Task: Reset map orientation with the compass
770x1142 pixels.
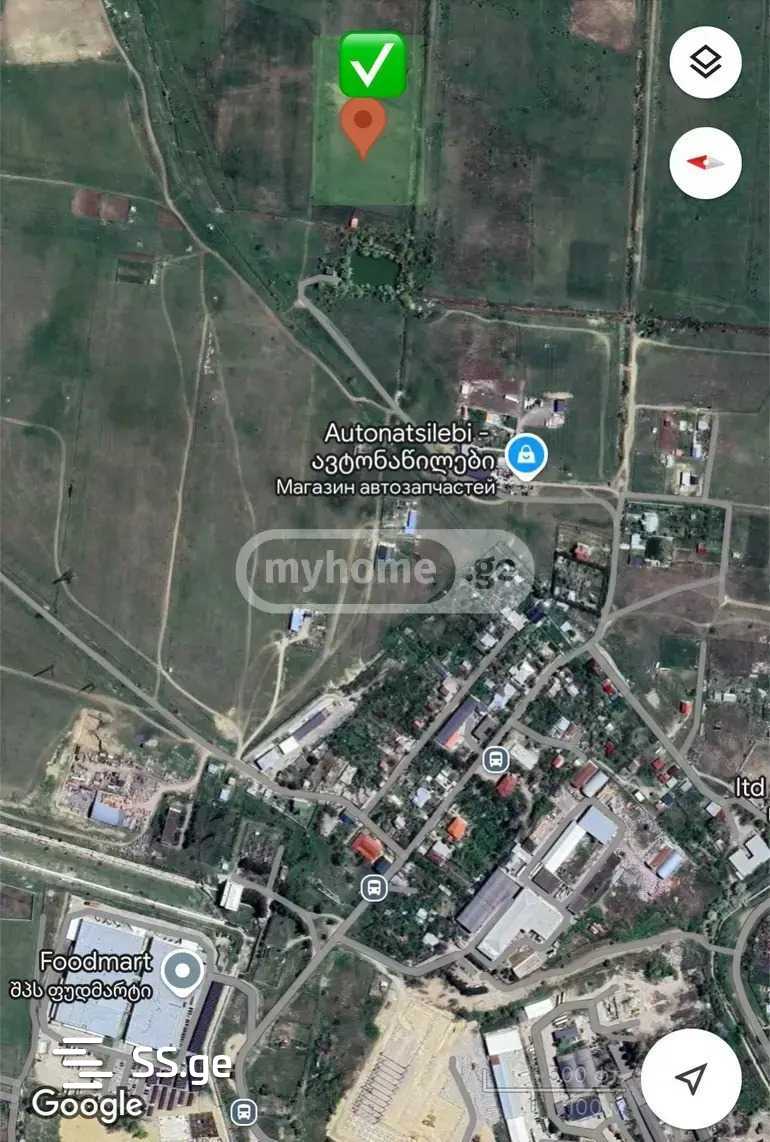Action: 705,163
